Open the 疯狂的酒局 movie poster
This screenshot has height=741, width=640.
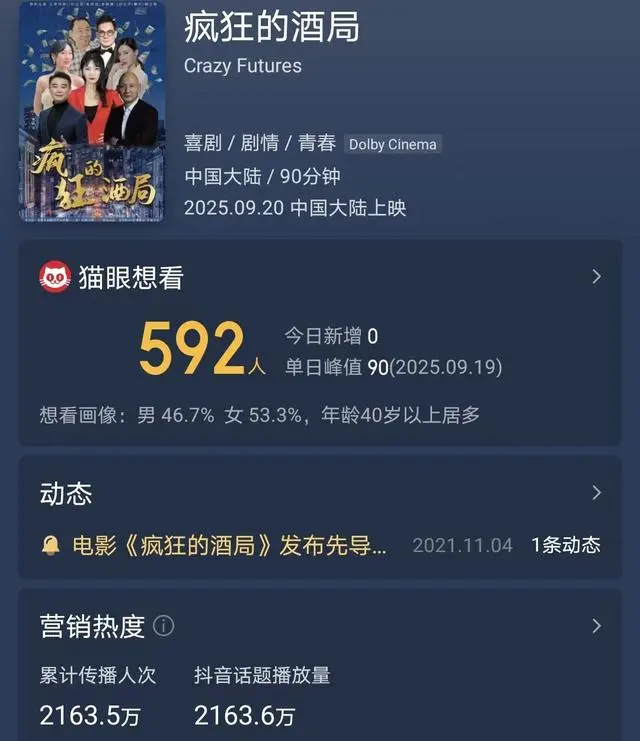pyautogui.click(x=90, y=110)
